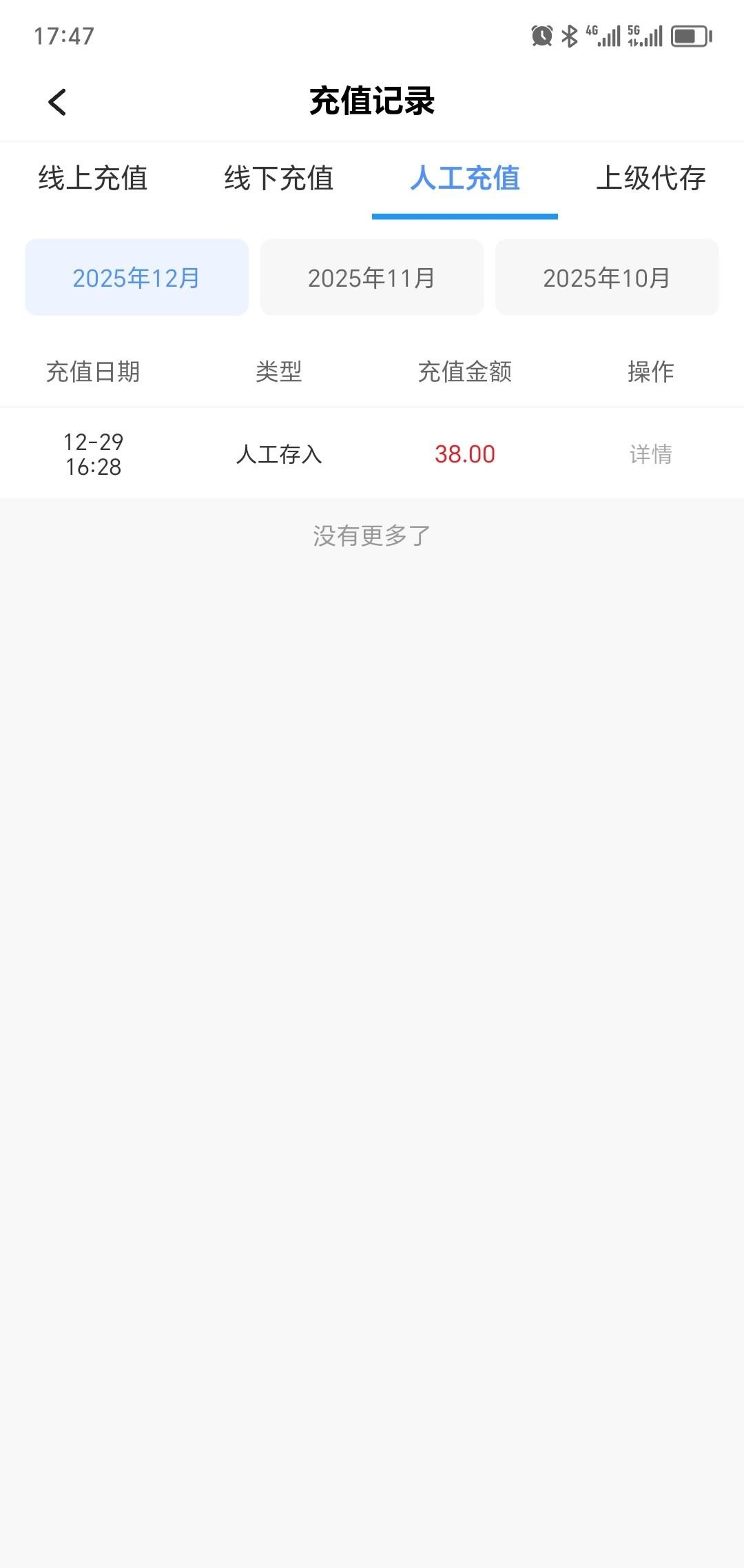744x1568 pixels.
Task: Switch to the 线上充值 tab
Action: 93,179
